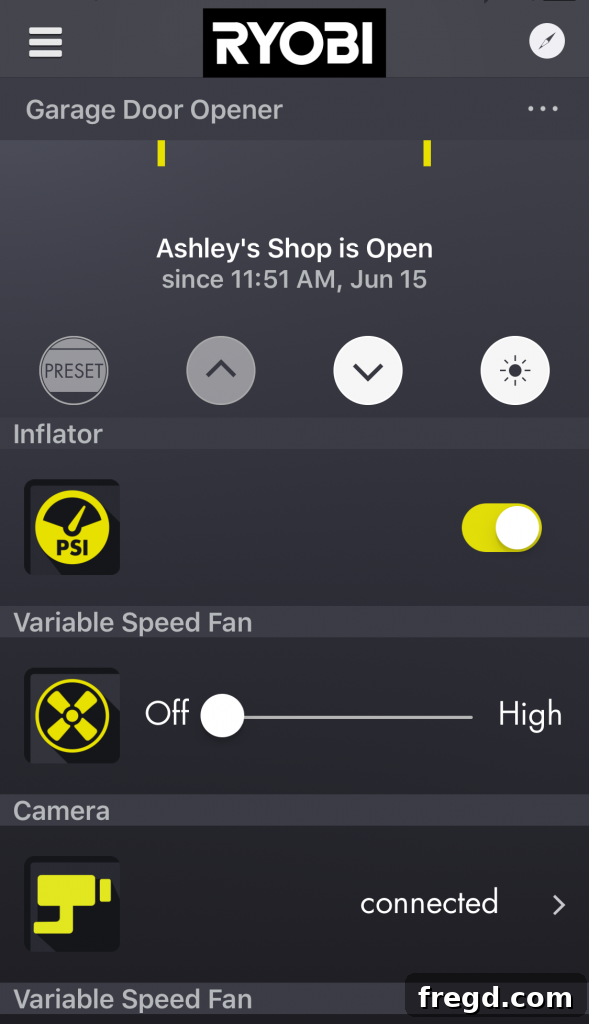Open the connected Camera row
Viewport: 589px width, 1024px height.
pyautogui.click(x=294, y=904)
